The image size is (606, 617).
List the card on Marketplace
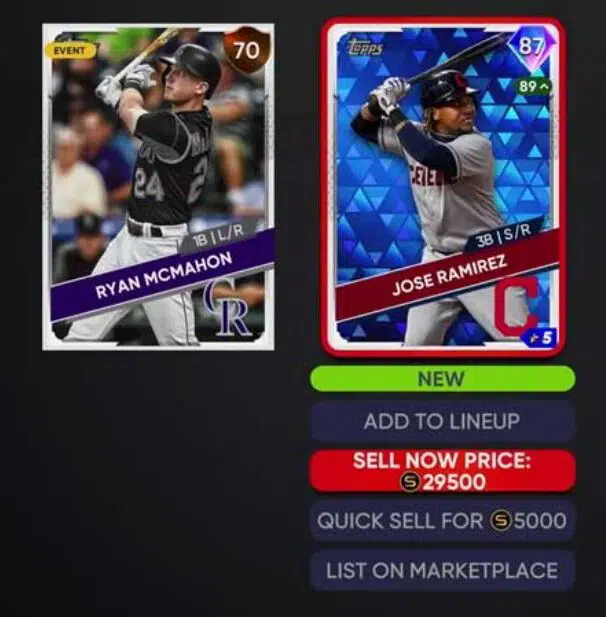click(x=442, y=571)
